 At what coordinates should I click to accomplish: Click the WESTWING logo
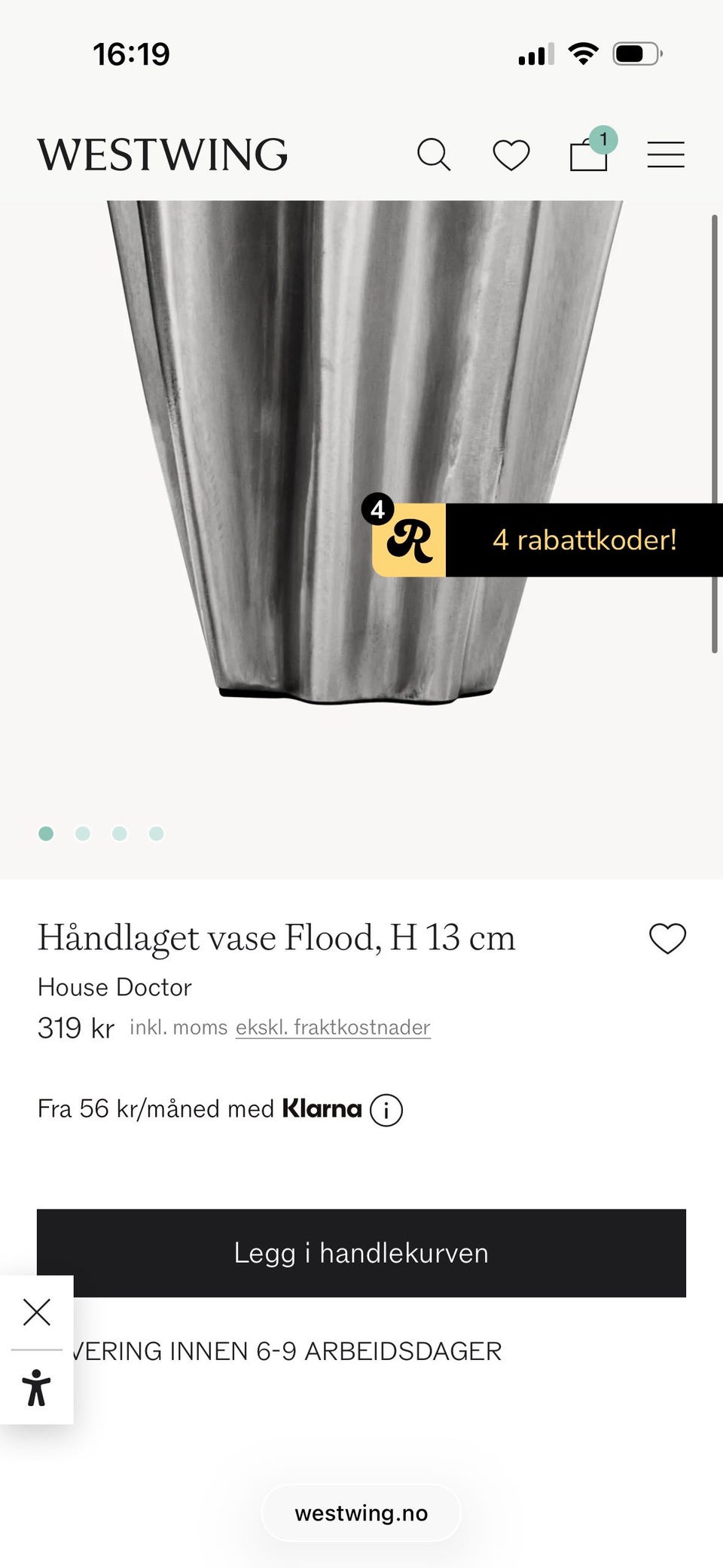[162, 154]
